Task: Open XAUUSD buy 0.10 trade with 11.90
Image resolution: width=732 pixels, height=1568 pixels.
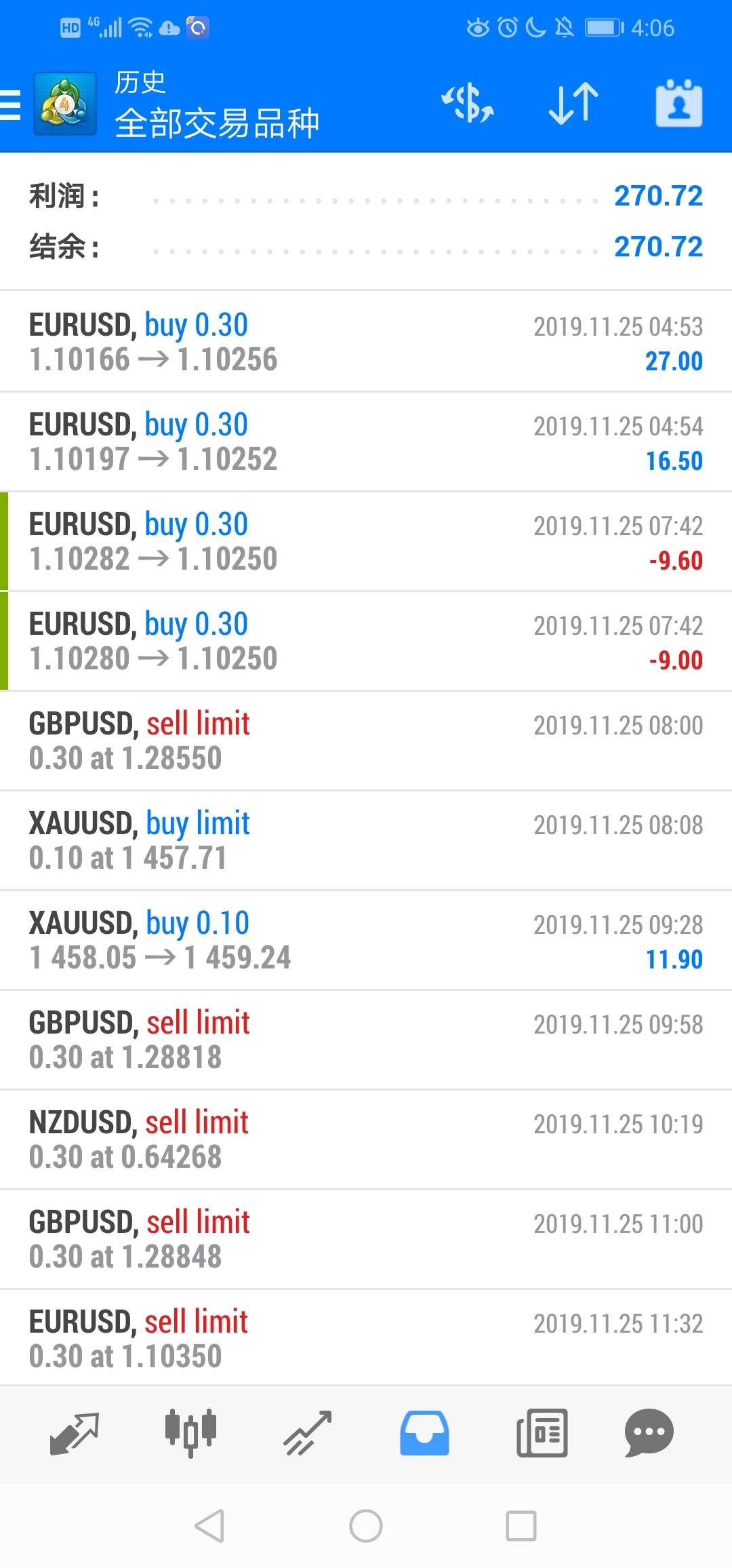Action: (x=366, y=940)
